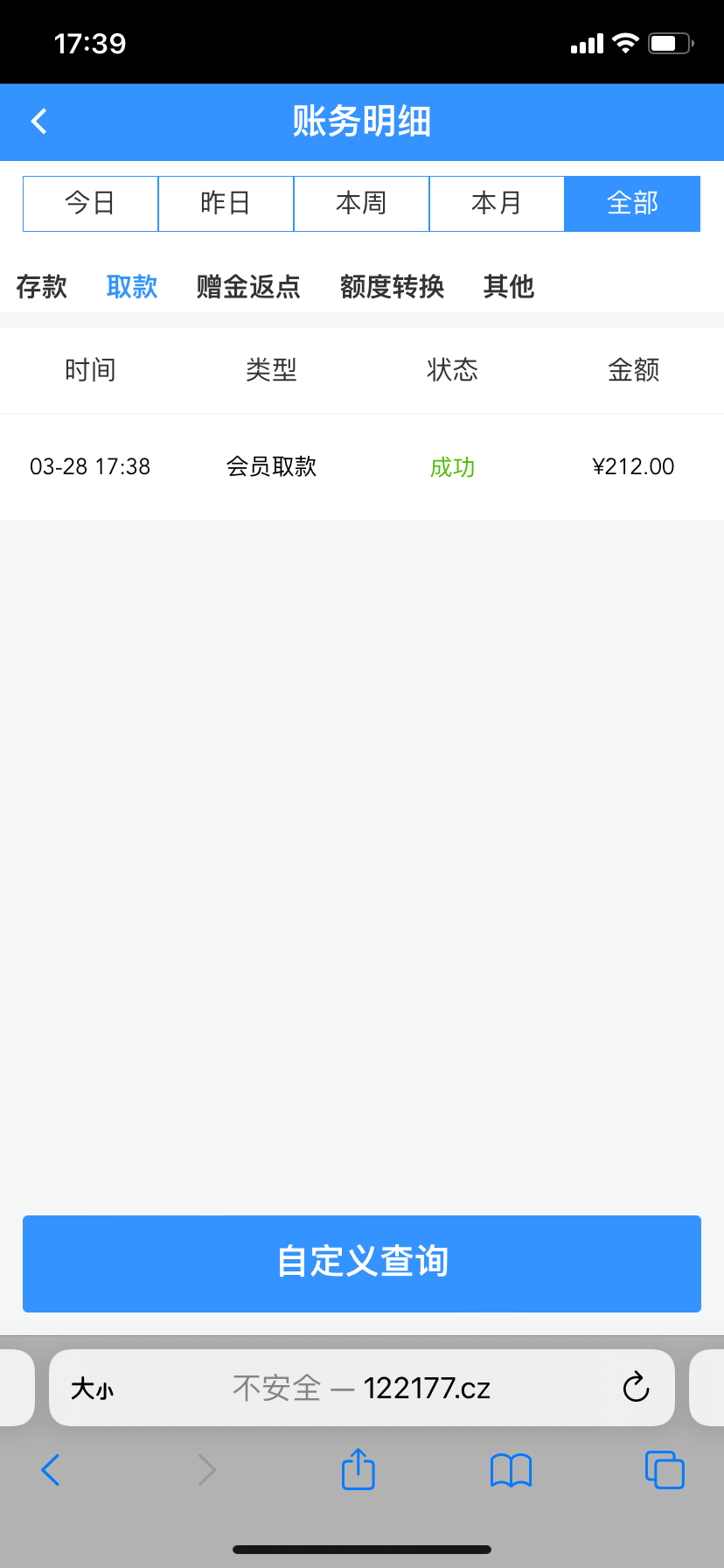Open Safari bookmarks
The height and width of the screenshot is (1568, 724).
[x=512, y=1470]
